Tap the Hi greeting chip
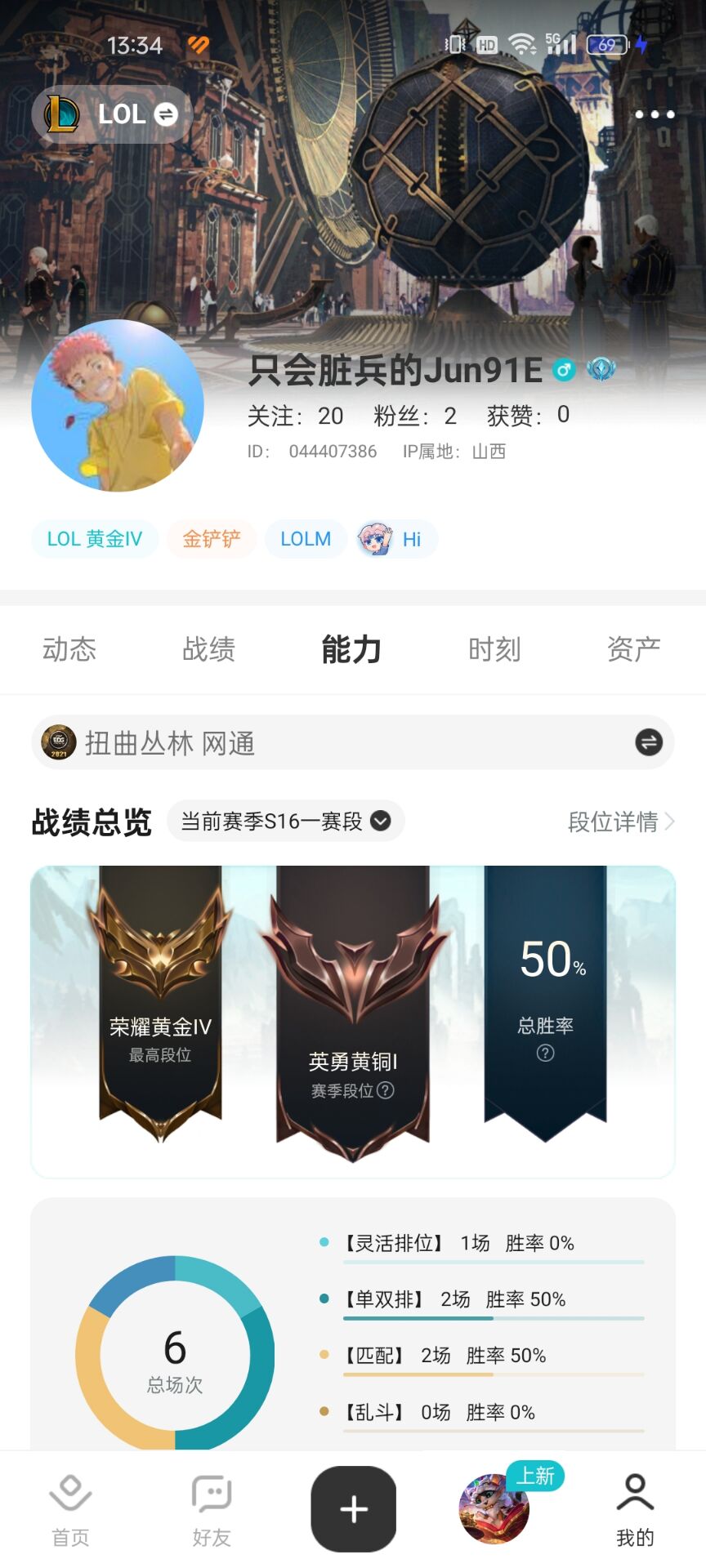 click(x=396, y=539)
